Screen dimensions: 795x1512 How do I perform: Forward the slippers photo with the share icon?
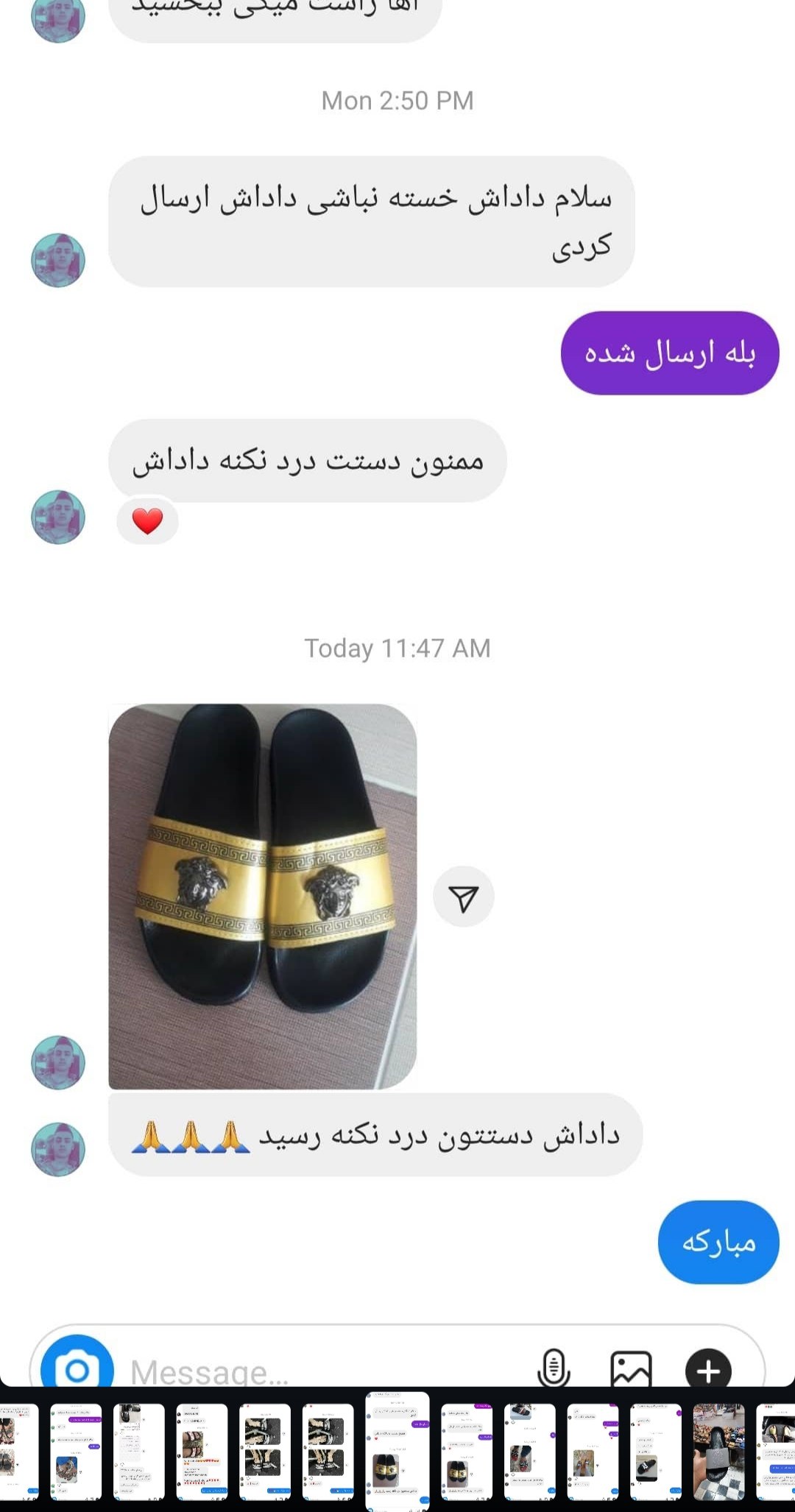[464, 897]
